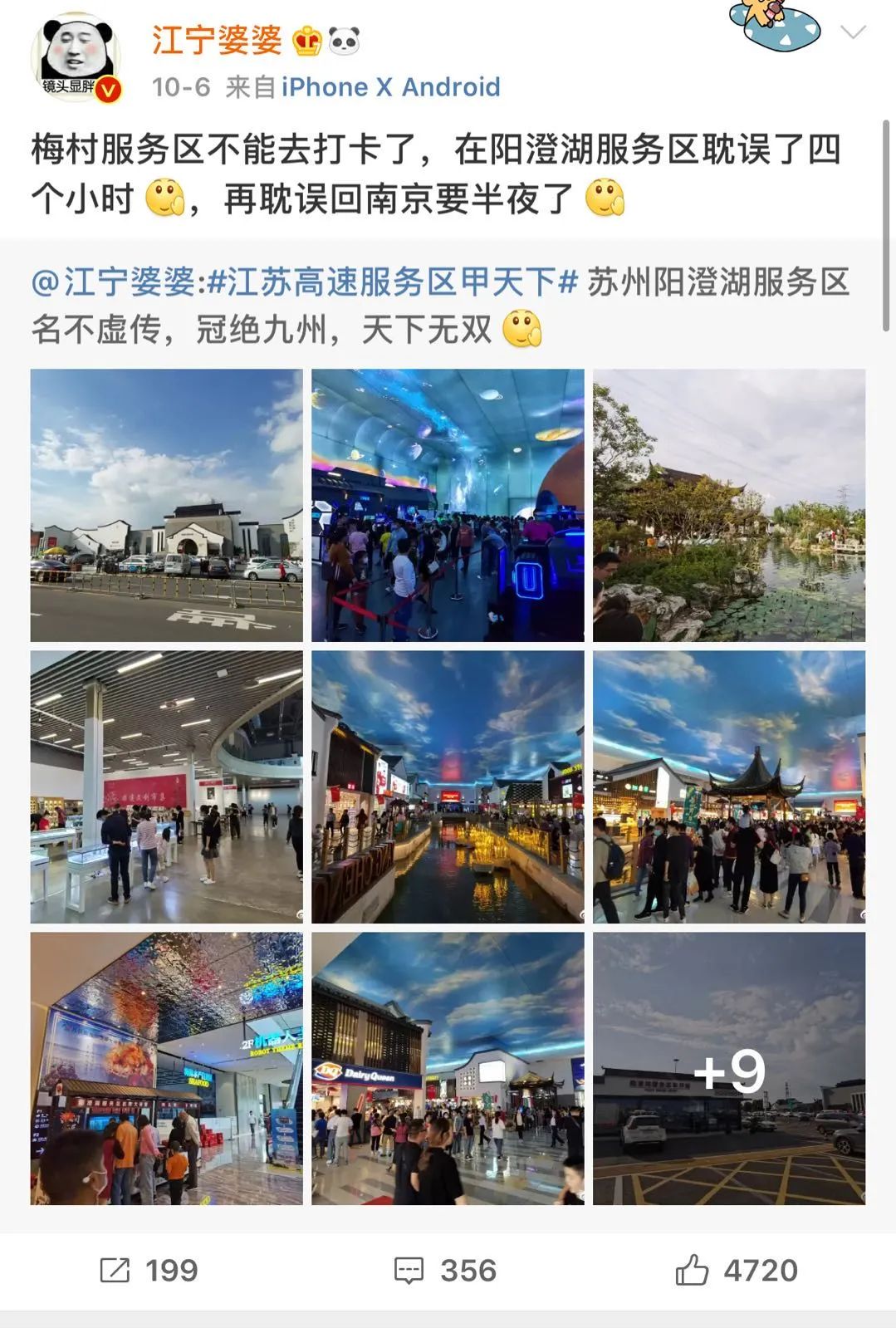Repost this post with 199 shares

149,1270
